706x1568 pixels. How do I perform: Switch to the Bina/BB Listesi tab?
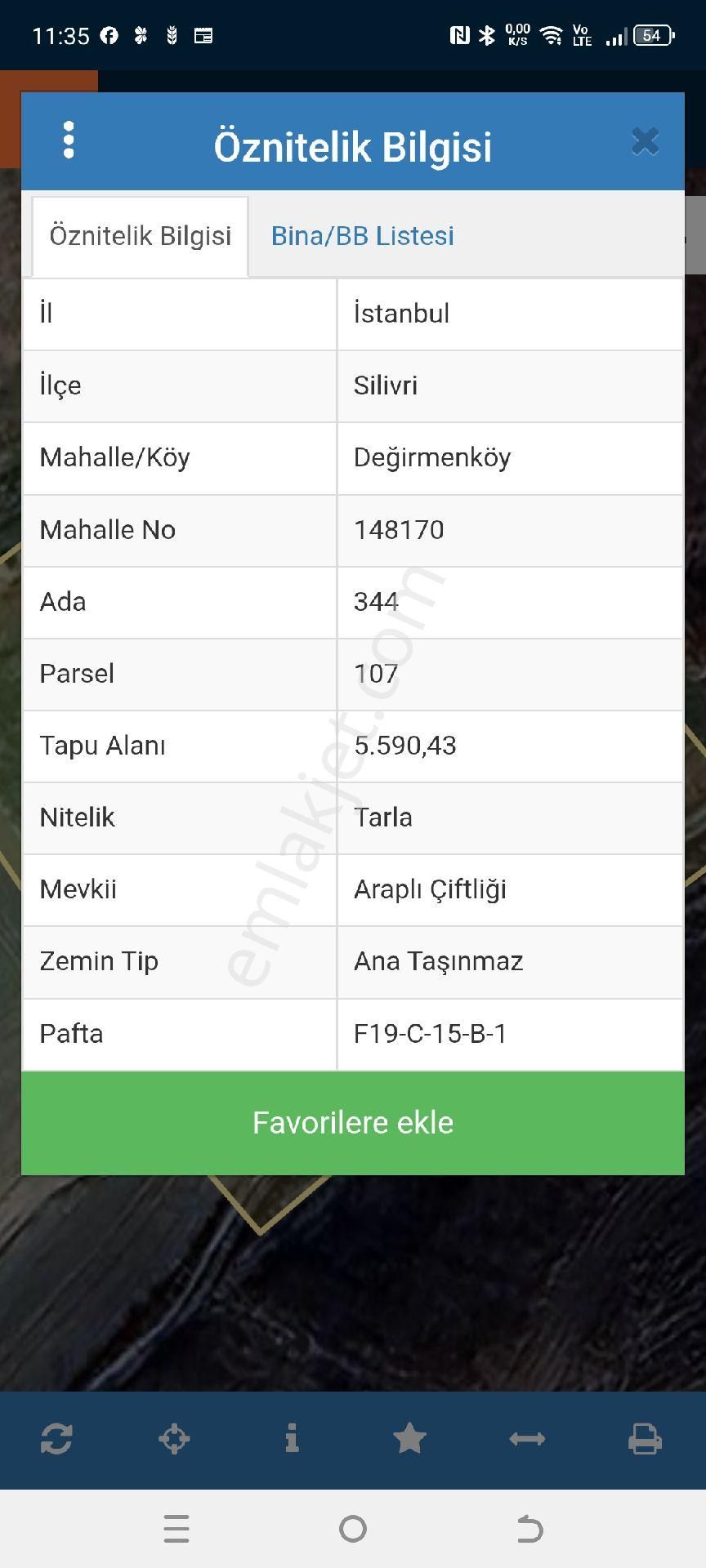point(362,236)
